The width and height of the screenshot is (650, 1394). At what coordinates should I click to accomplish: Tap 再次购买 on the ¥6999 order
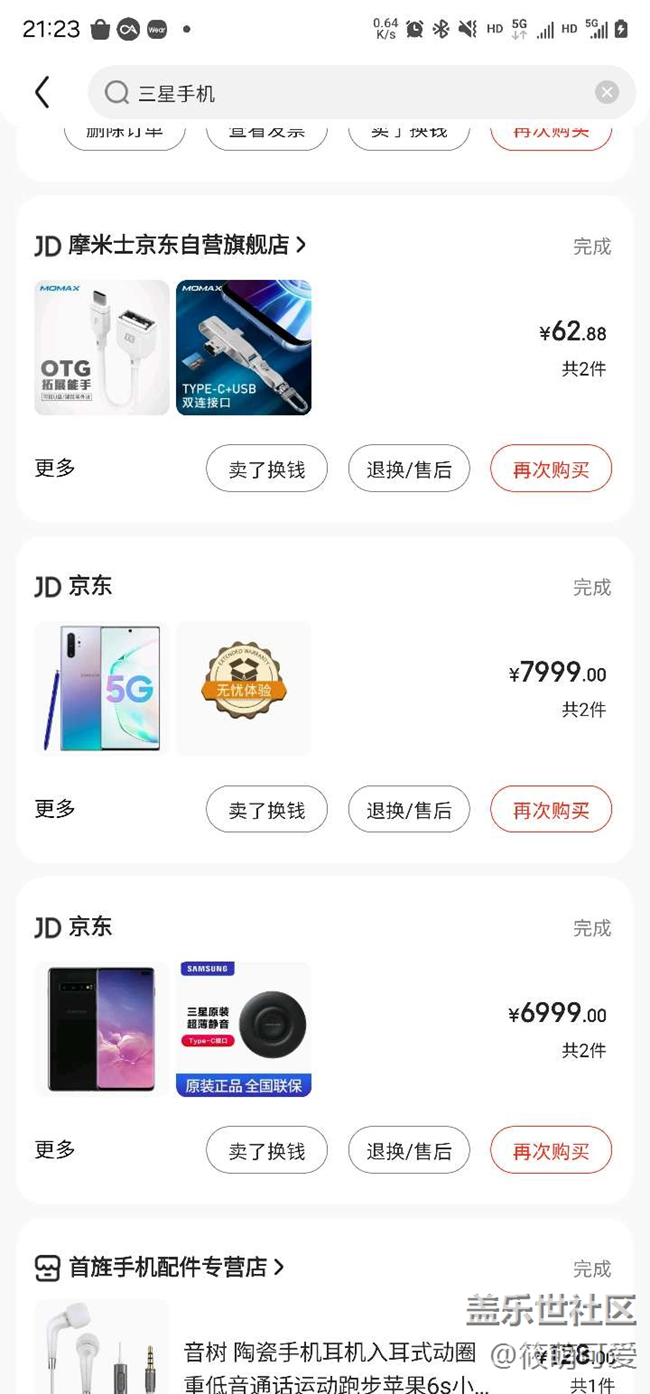(x=550, y=1151)
